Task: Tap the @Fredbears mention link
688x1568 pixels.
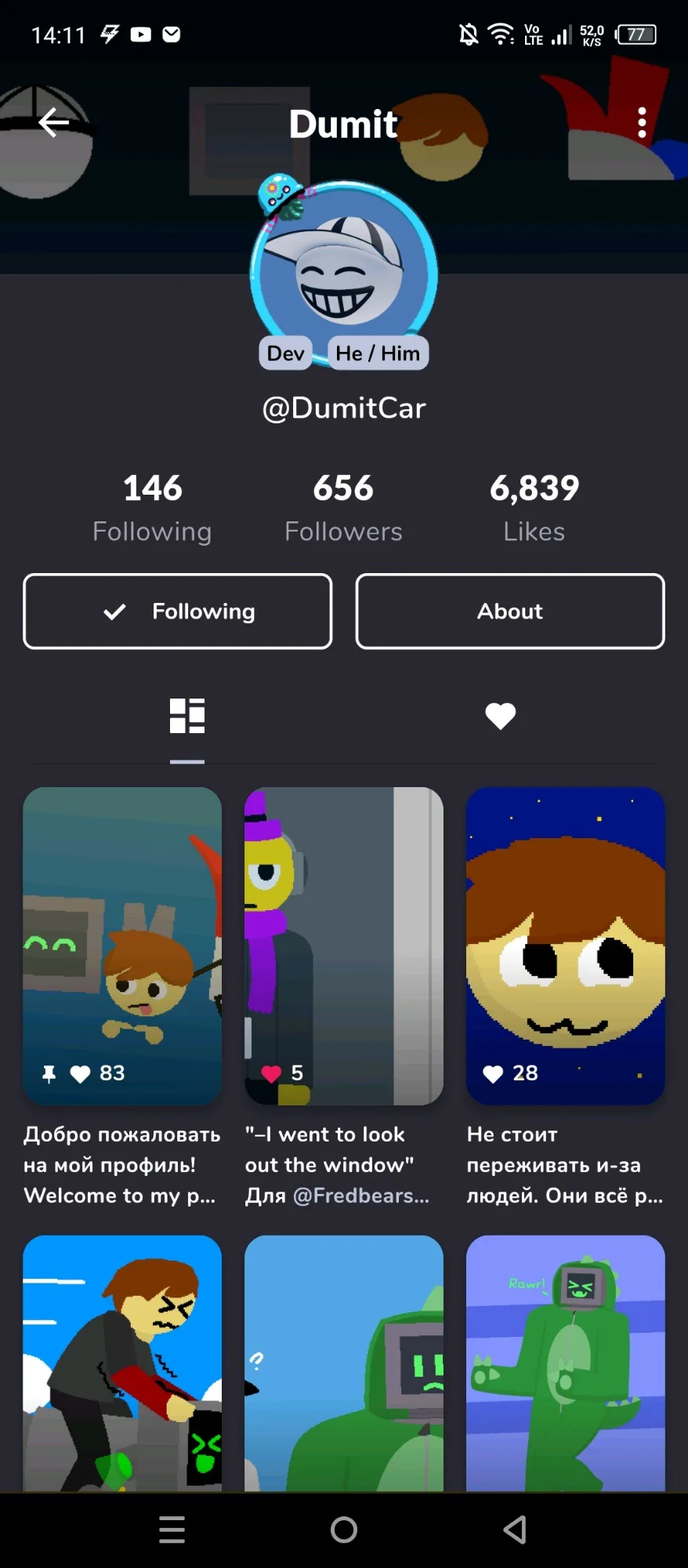Action: coord(361,1196)
